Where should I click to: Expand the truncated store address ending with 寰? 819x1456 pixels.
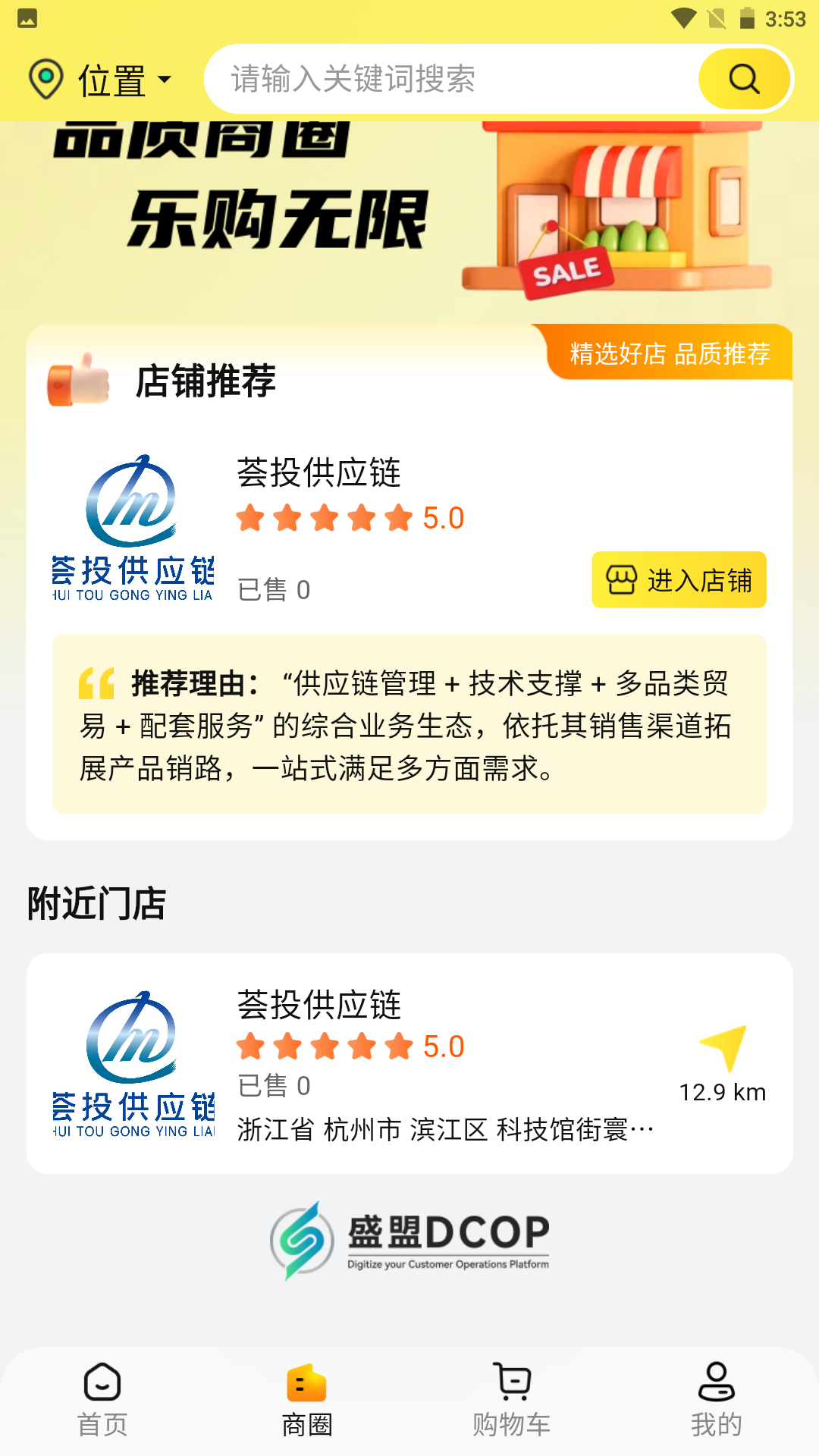click(x=445, y=1129)
